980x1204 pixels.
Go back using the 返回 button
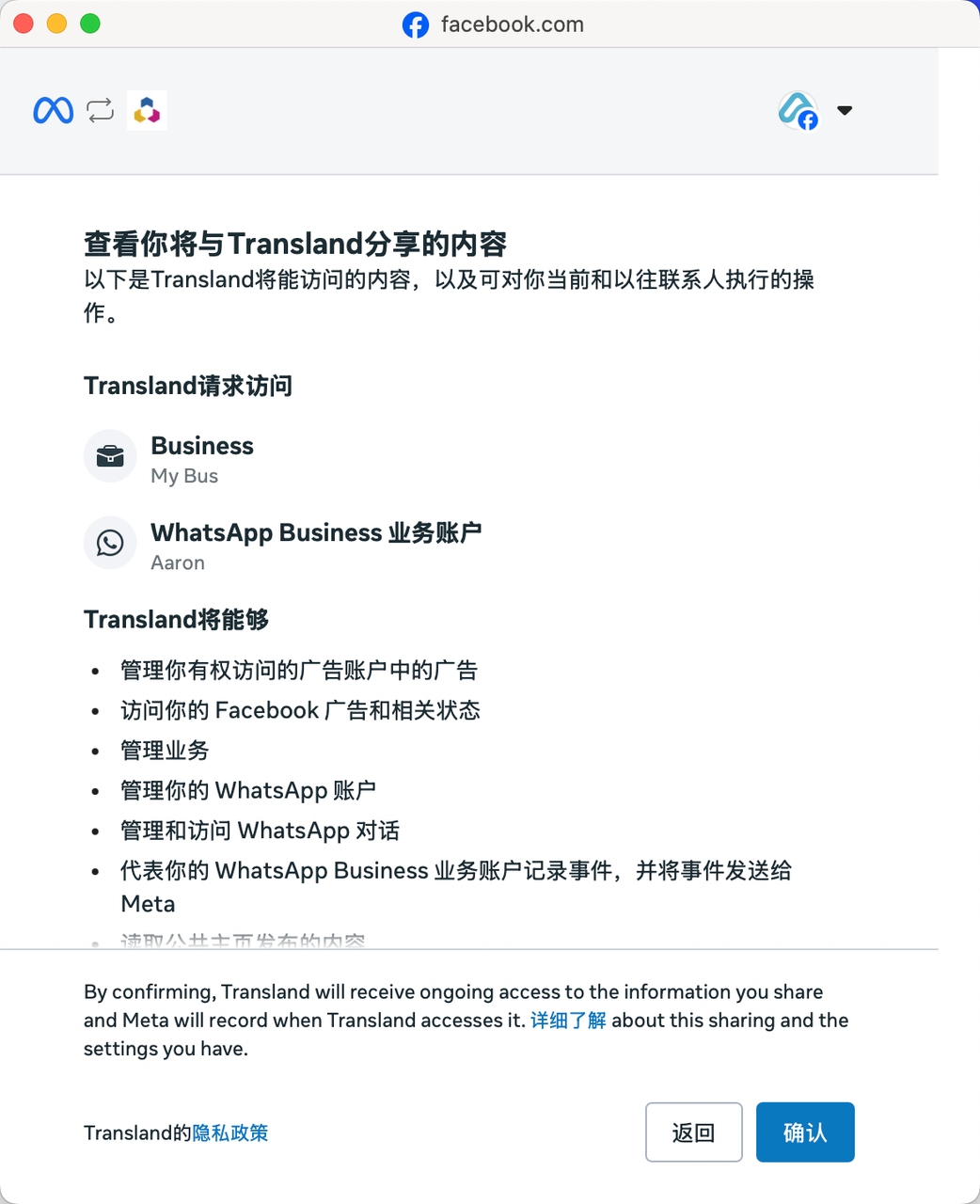(693, 1132)
